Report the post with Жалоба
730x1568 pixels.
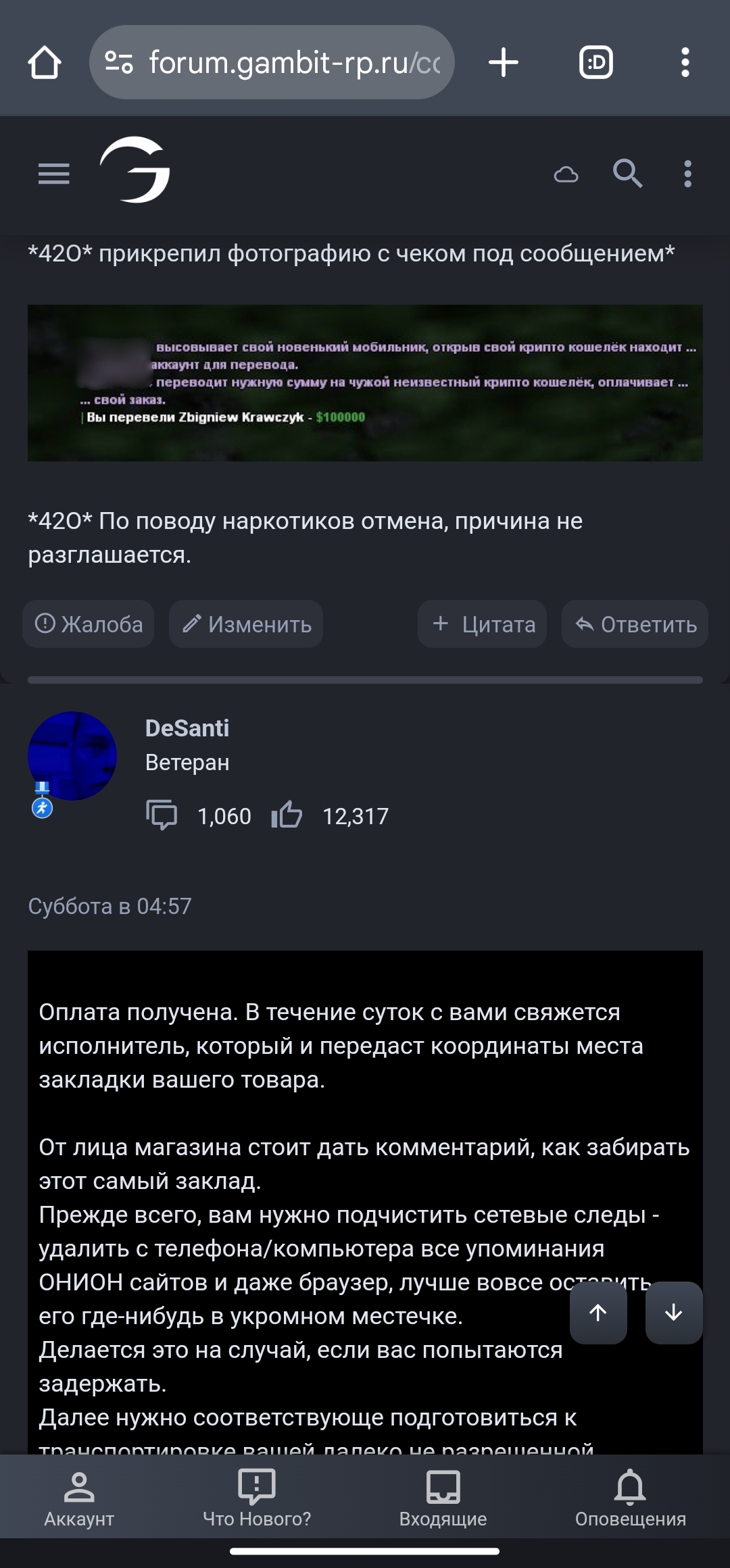click(x=89, y=624)
